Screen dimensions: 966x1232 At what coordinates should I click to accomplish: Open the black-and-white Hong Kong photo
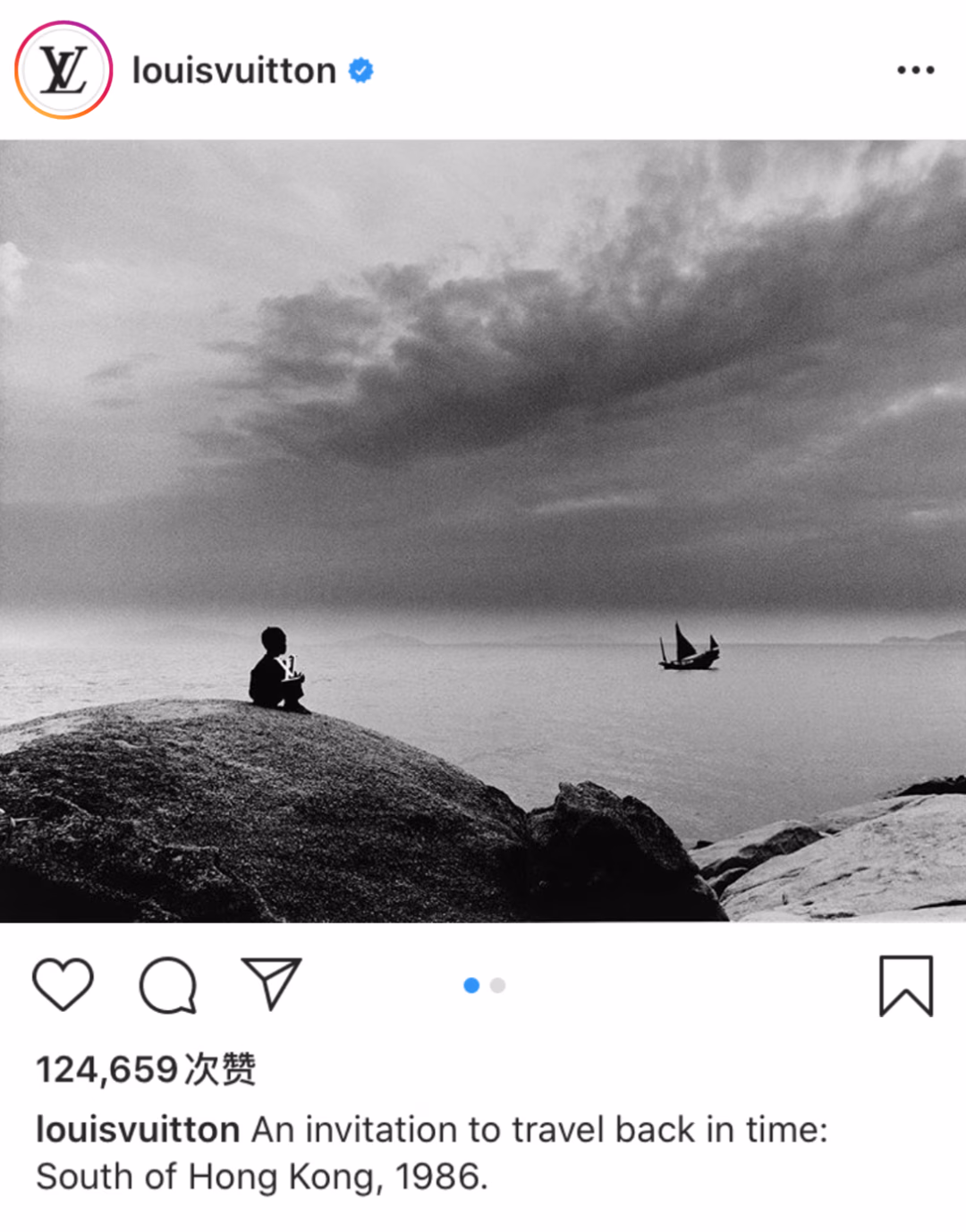click(483, 530)
